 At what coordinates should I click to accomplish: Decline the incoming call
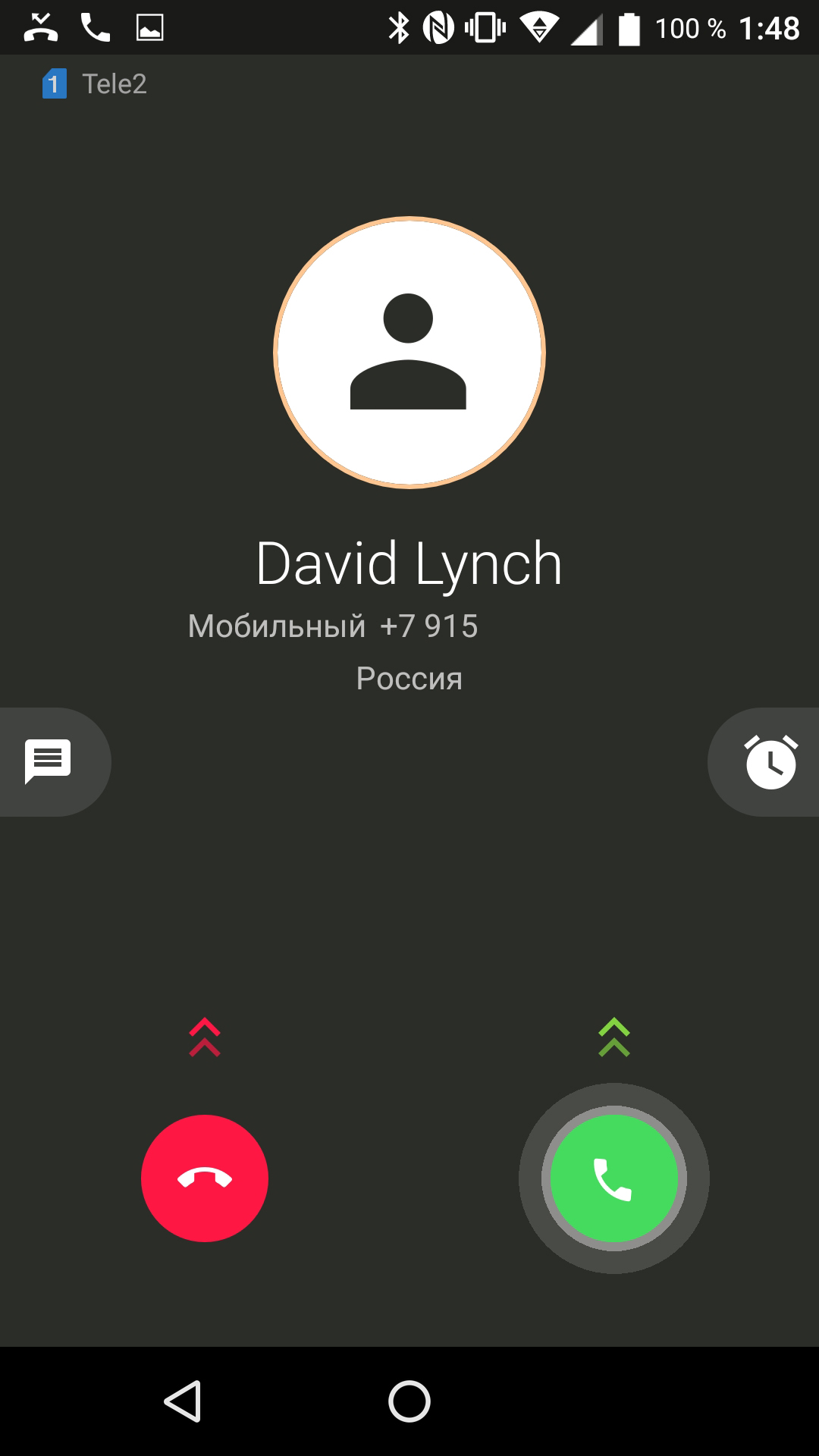pos(205,1178)
